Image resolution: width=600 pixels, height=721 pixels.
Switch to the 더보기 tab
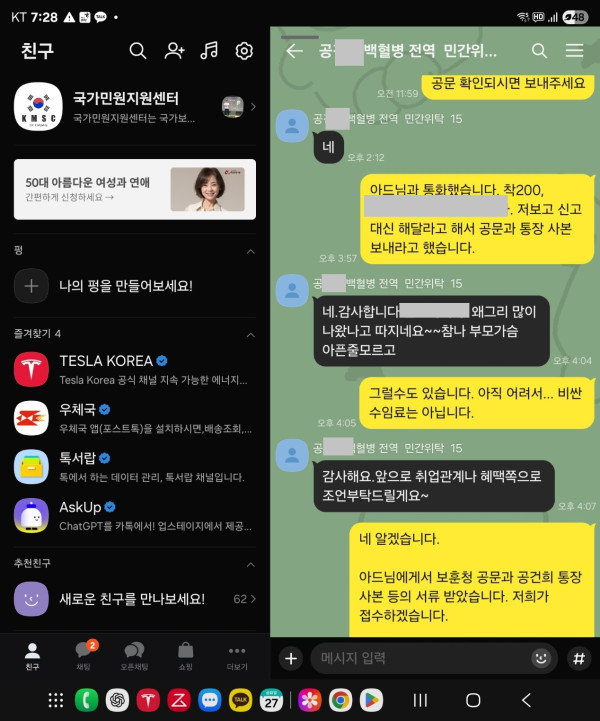(236, 655)
